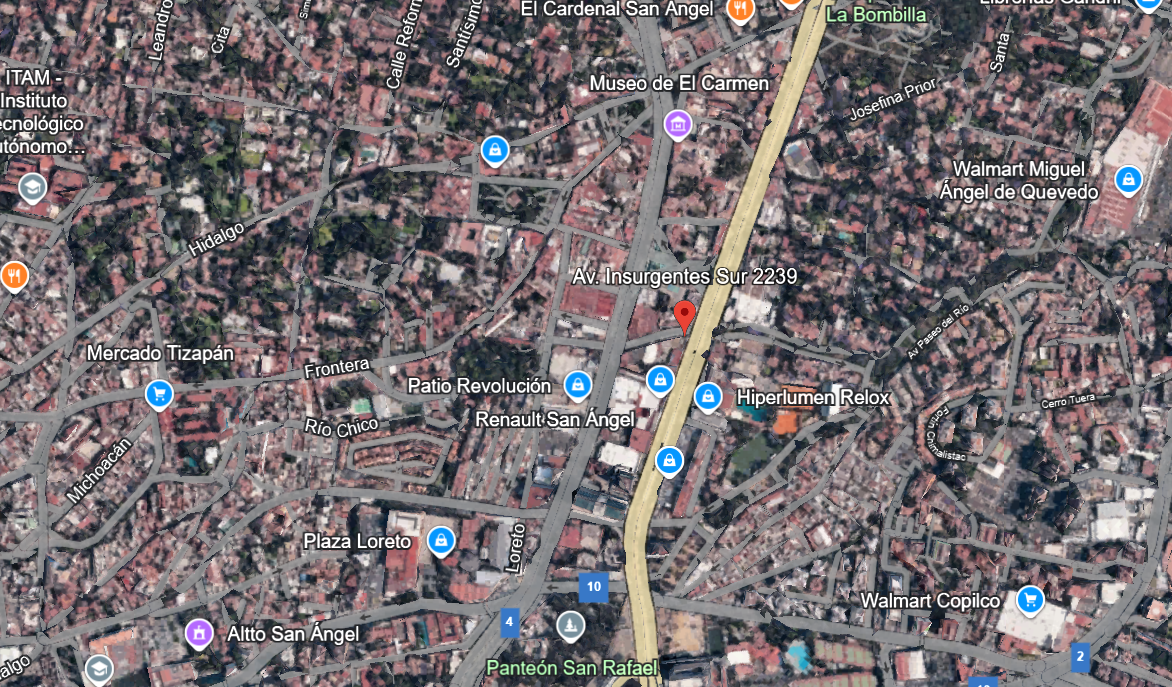Viewport: 1172px width, 687px height.
Task: Open the ITAM school marker
Action: click(32, 188)
